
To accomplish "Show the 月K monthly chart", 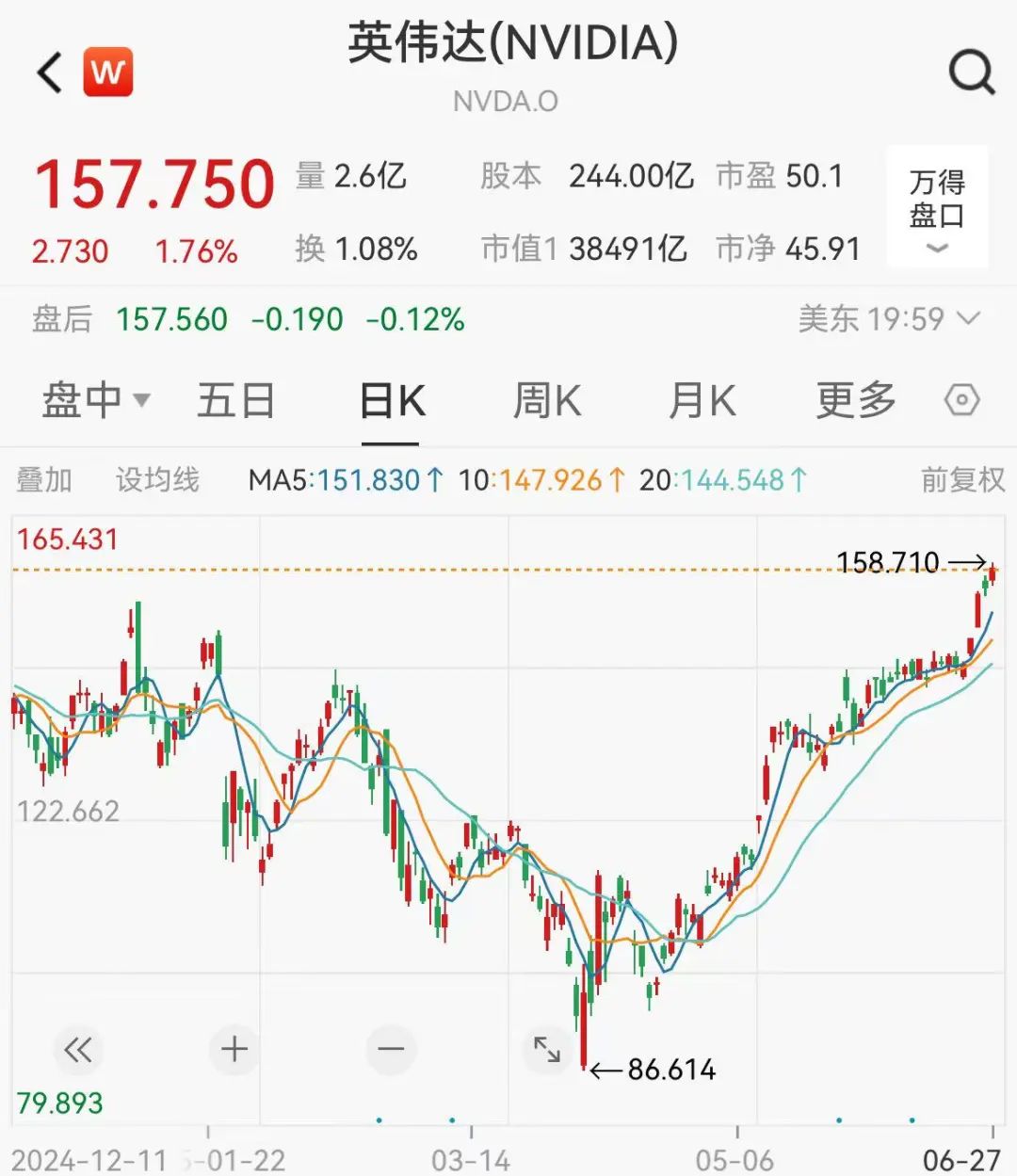I will (x=702, y=400).
